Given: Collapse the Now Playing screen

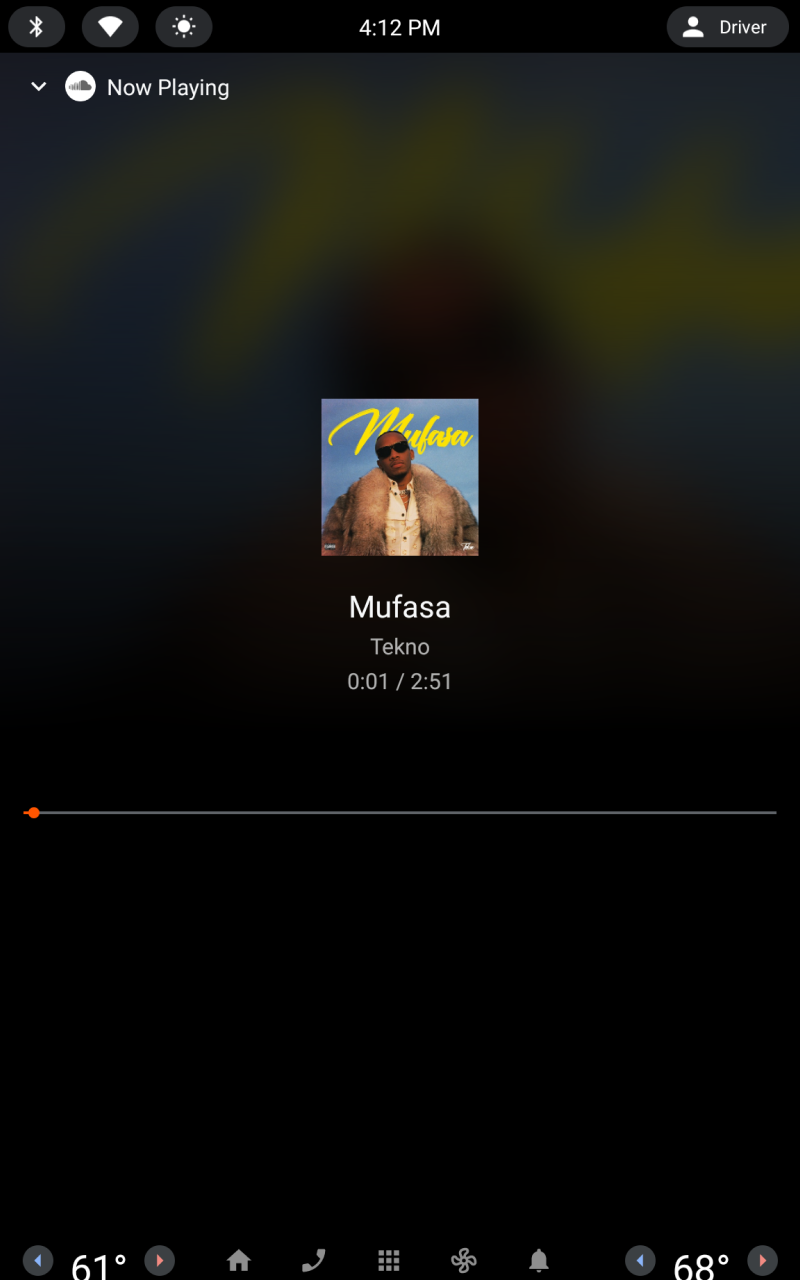Looking at the screenshot, I should pos(39,87).
